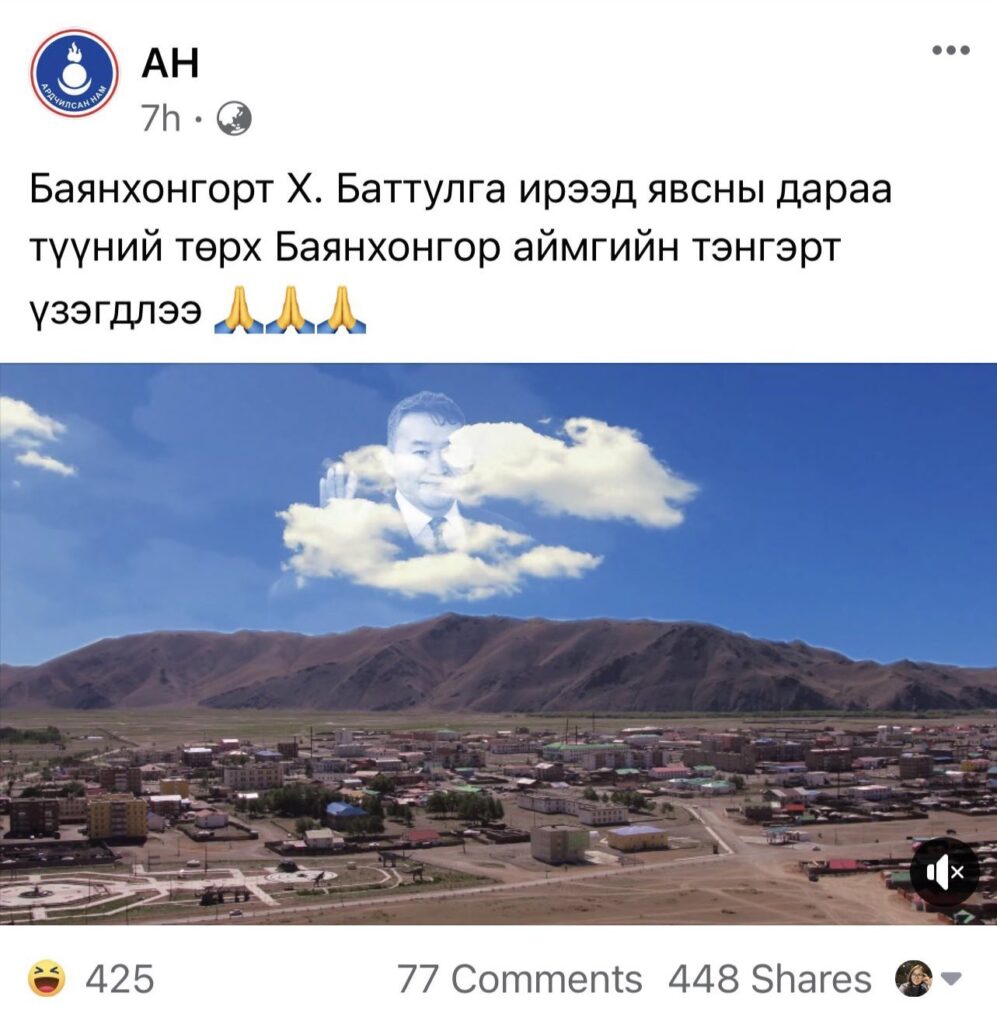Open the post's three-dot options menu

[950, 50]
